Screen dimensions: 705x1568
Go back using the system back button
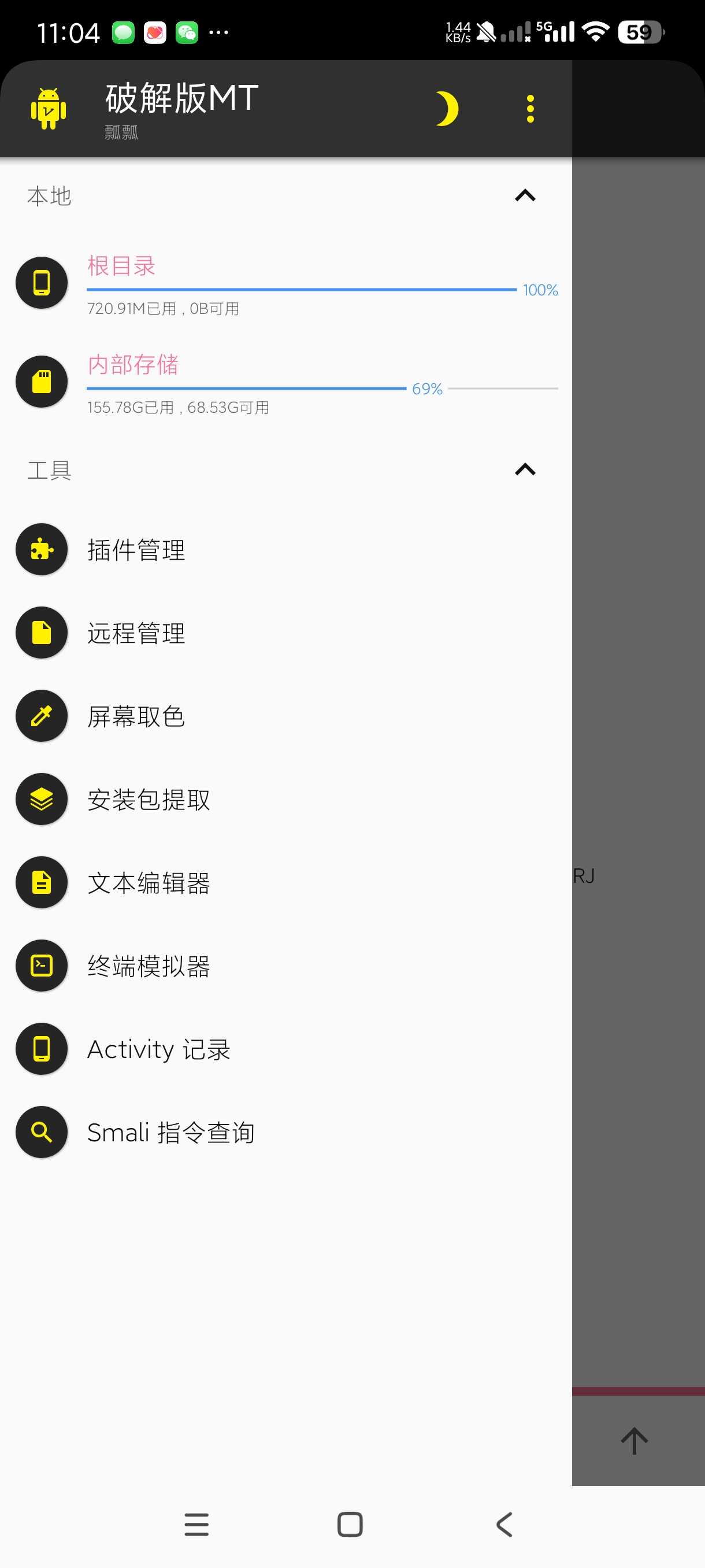(x=504, y=1525)
